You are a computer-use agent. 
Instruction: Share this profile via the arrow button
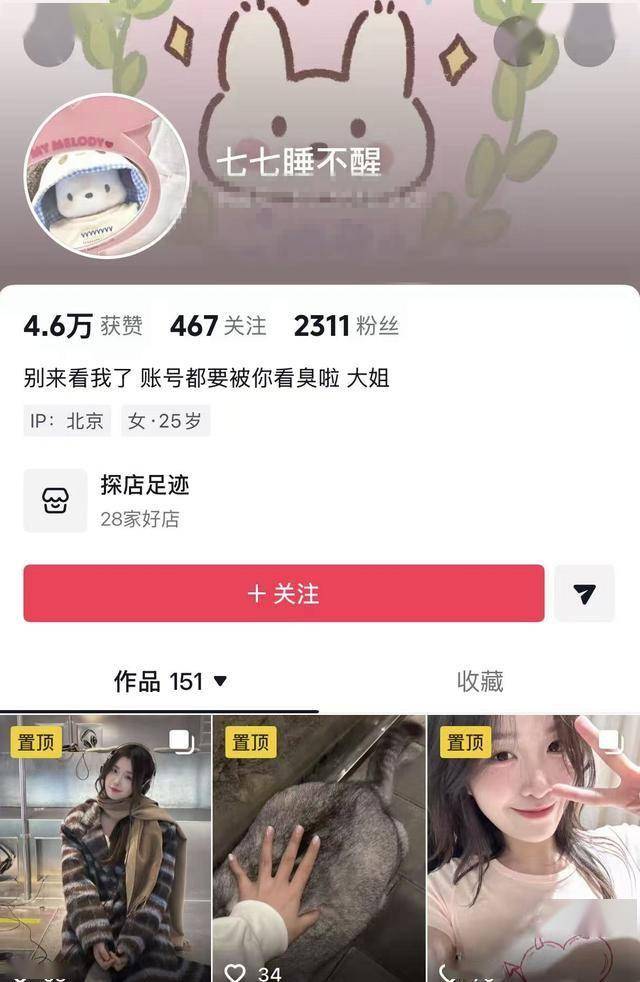click(x=585, y=593)
